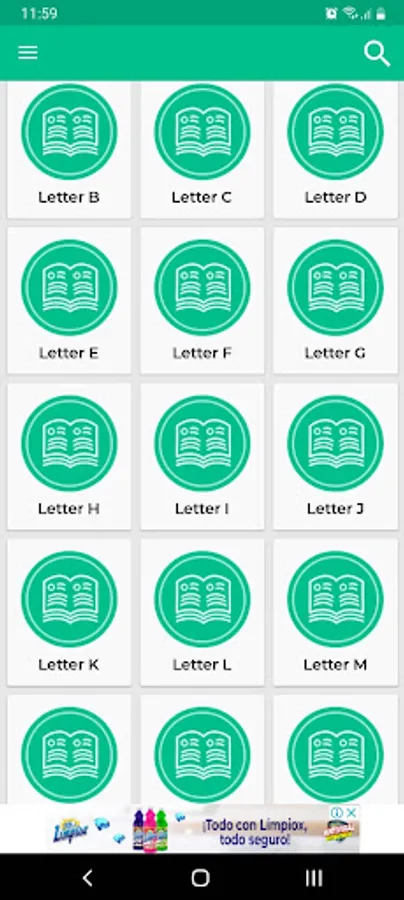Open the Letter H card

click(x=69, y=456)
